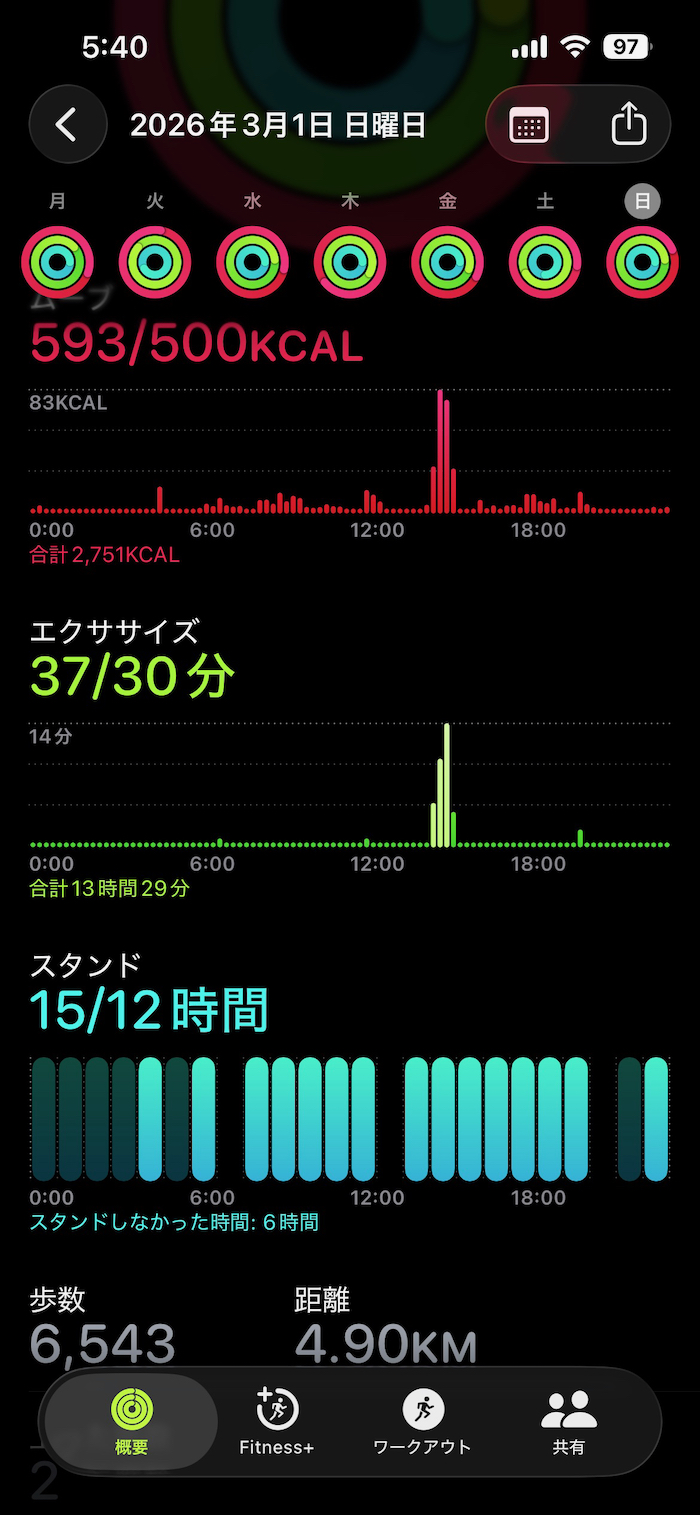Select Tuesday's activity rings
Screen dimensions: 700x1515
tap(155, 262)
